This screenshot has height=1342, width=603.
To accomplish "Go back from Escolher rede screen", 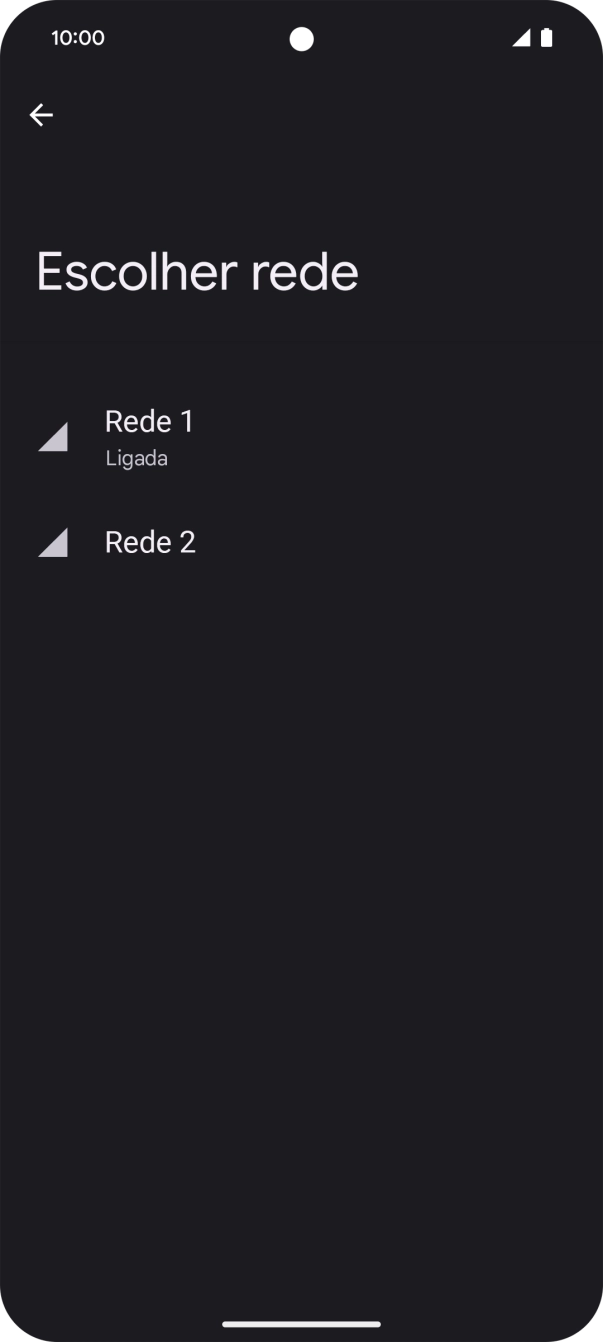I will pos(41,116).
